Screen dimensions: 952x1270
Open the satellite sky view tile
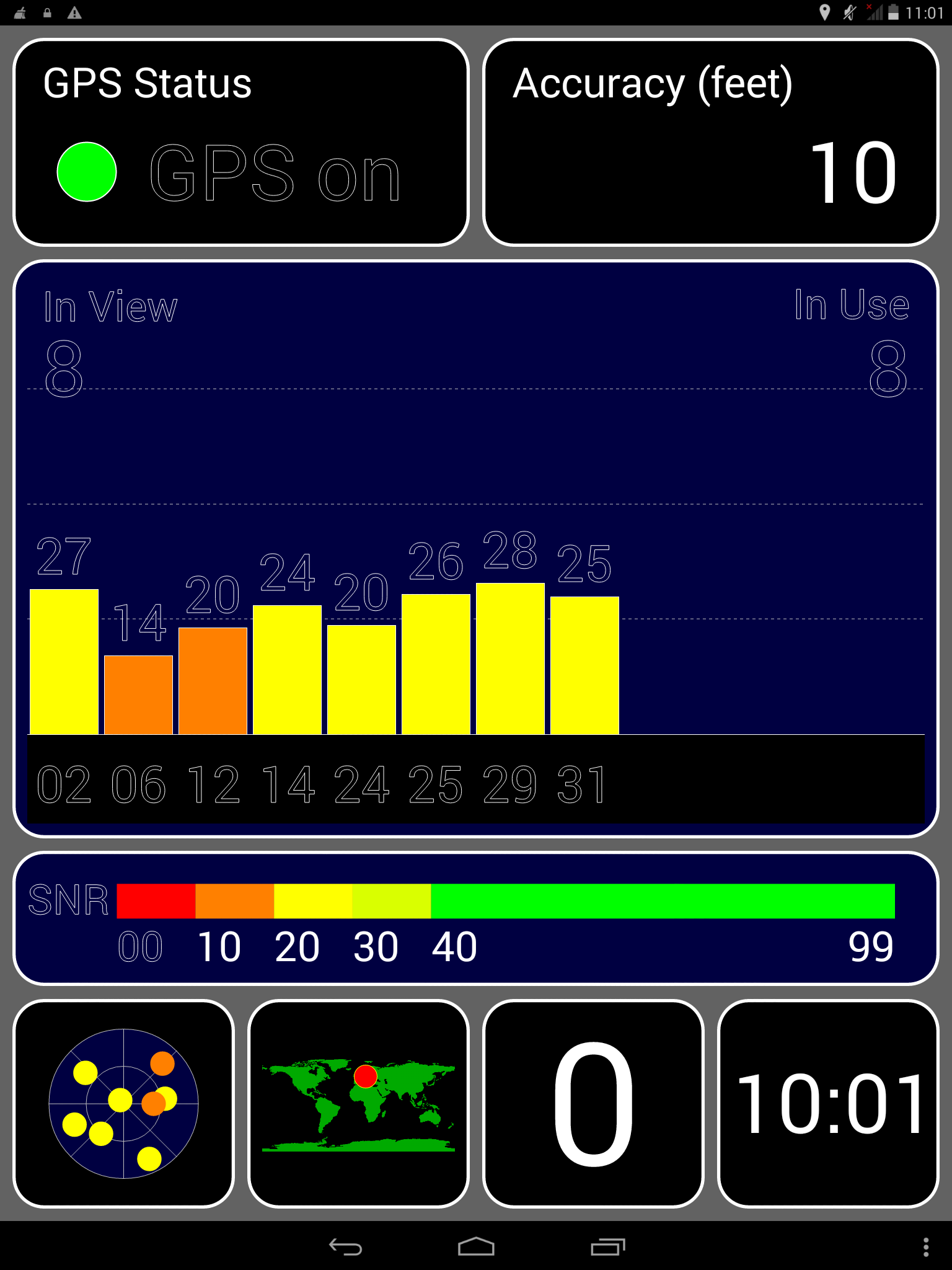coord(123,1103)
